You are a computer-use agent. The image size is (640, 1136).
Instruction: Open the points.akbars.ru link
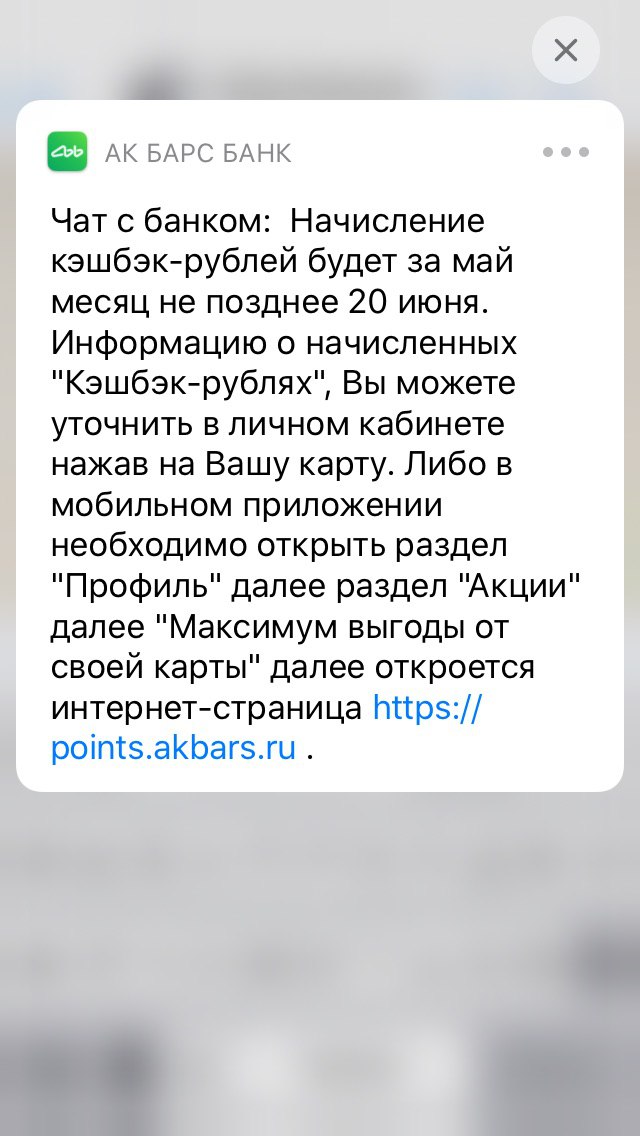174,748
